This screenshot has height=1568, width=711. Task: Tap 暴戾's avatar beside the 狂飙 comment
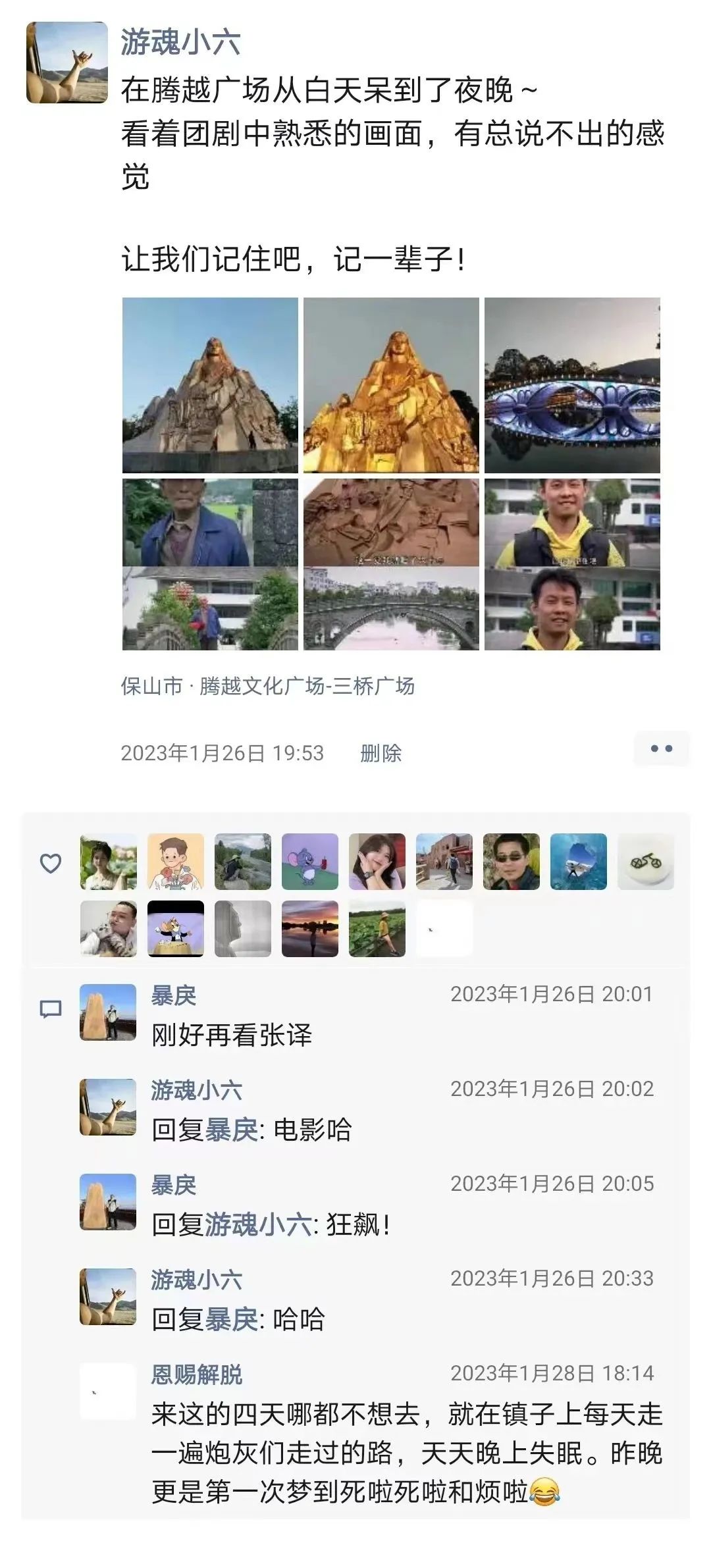tap(108, 1202)
